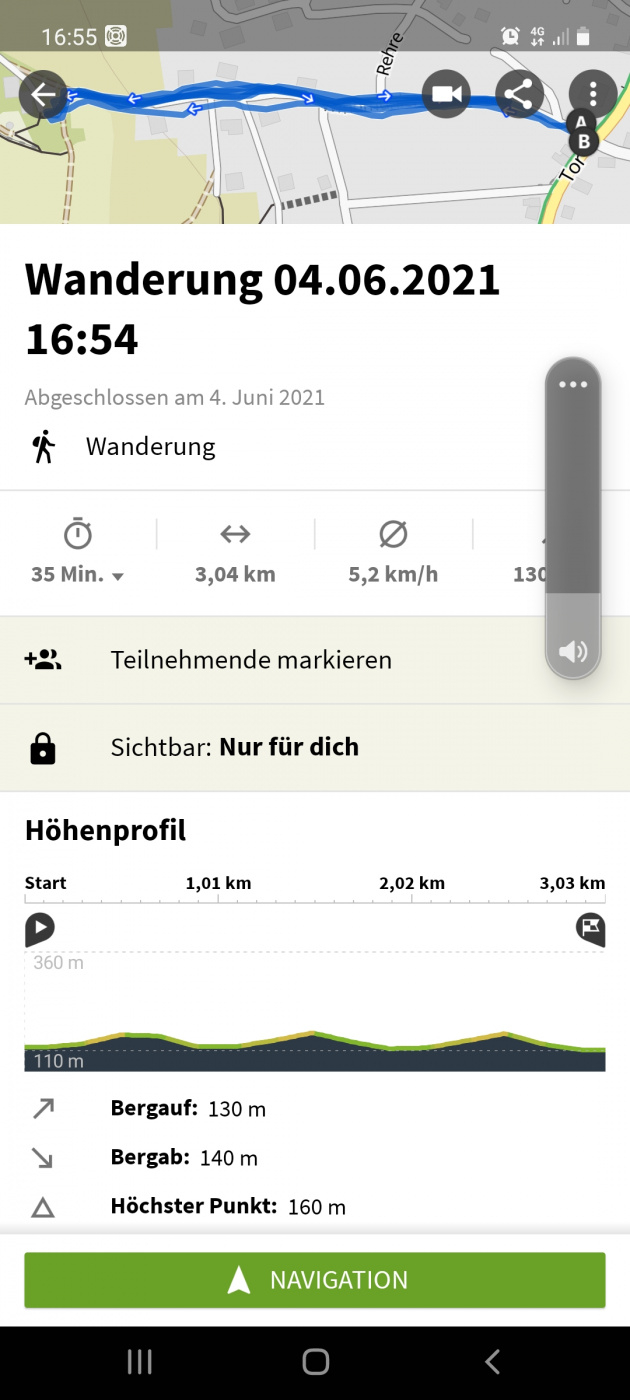
Task: Open Teilnehmende markieren
Action: [250, 660]
